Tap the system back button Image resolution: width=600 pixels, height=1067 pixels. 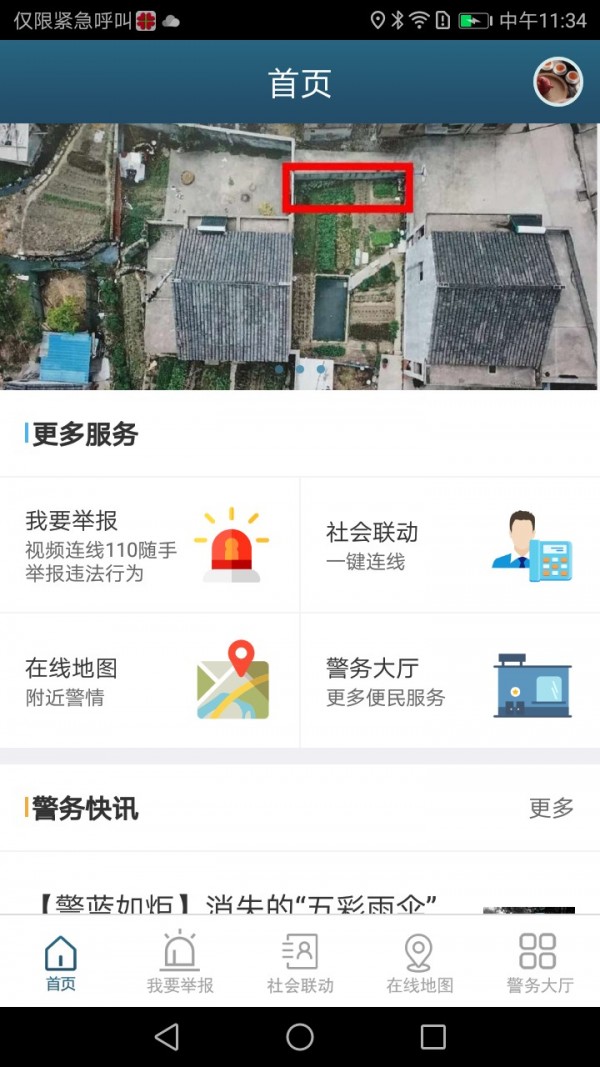pyautogui.click(x=167, y=1037)
